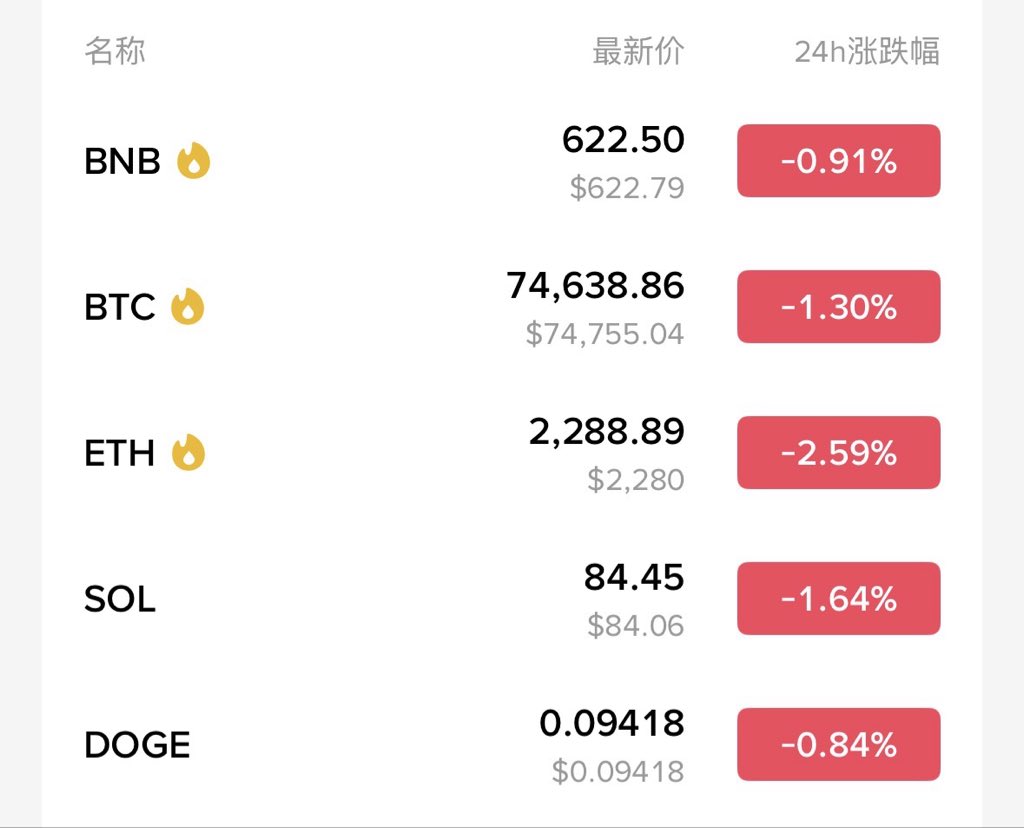Open the SOL market row
This screenshot has height=828, width=1024.
click(x=511, y=598)
